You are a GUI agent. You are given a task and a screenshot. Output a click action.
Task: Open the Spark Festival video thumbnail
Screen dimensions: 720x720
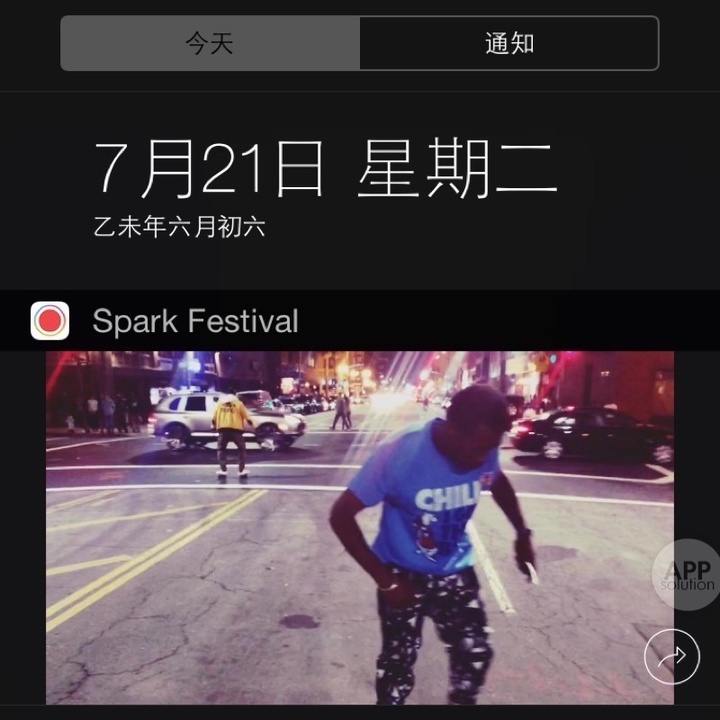pyautogui.click(x=360, y=525)
